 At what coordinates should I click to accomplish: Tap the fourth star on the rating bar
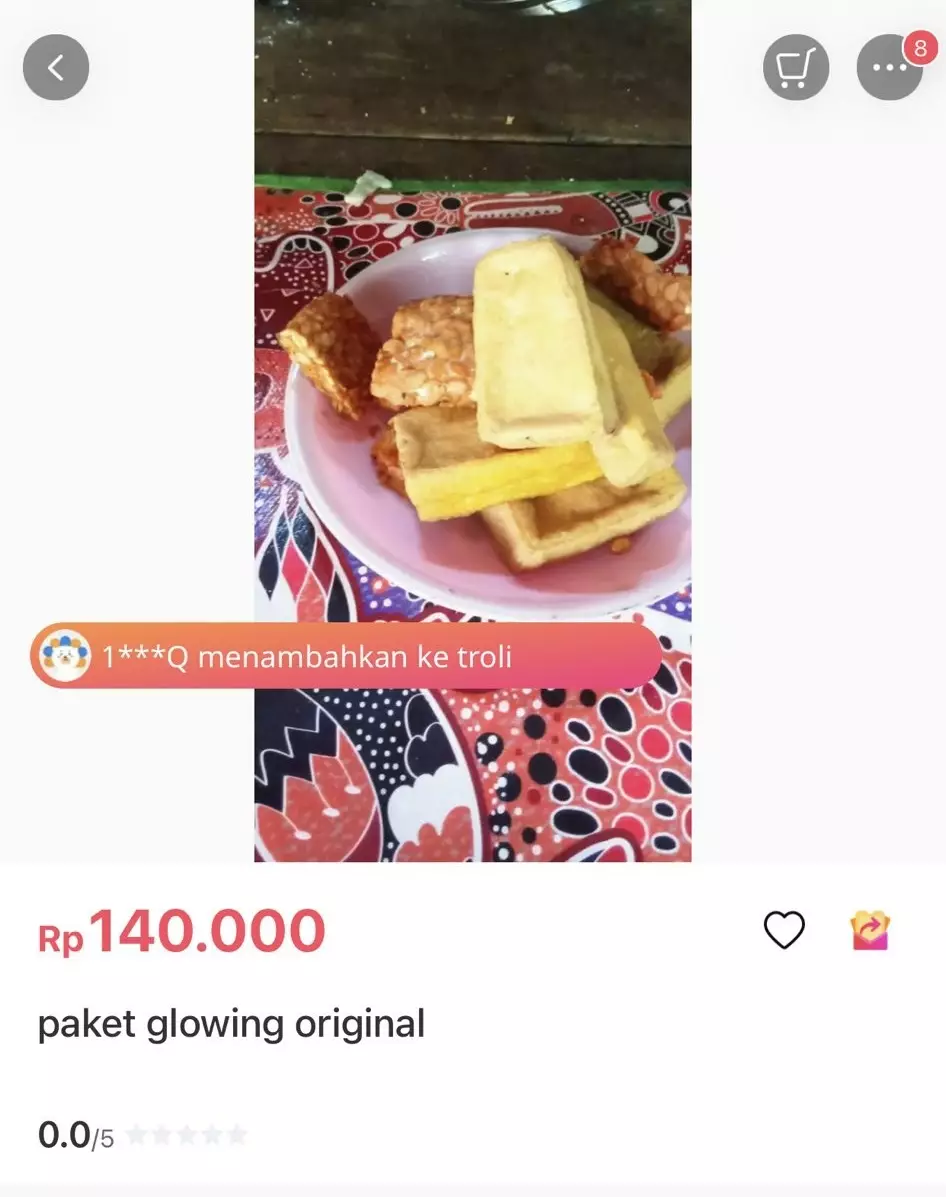pos(213,1134)
